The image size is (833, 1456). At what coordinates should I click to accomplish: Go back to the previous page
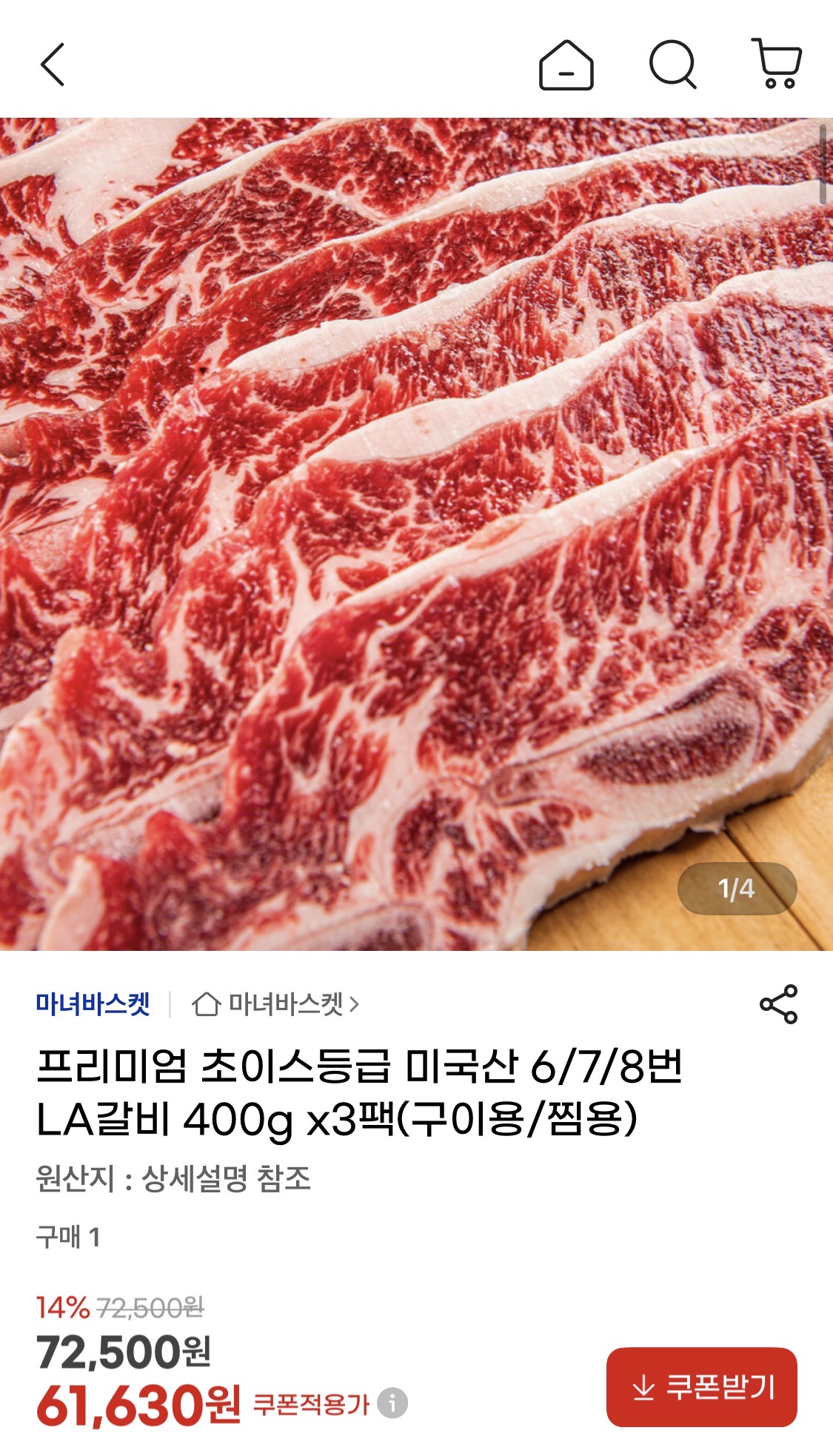click(53, 64)
